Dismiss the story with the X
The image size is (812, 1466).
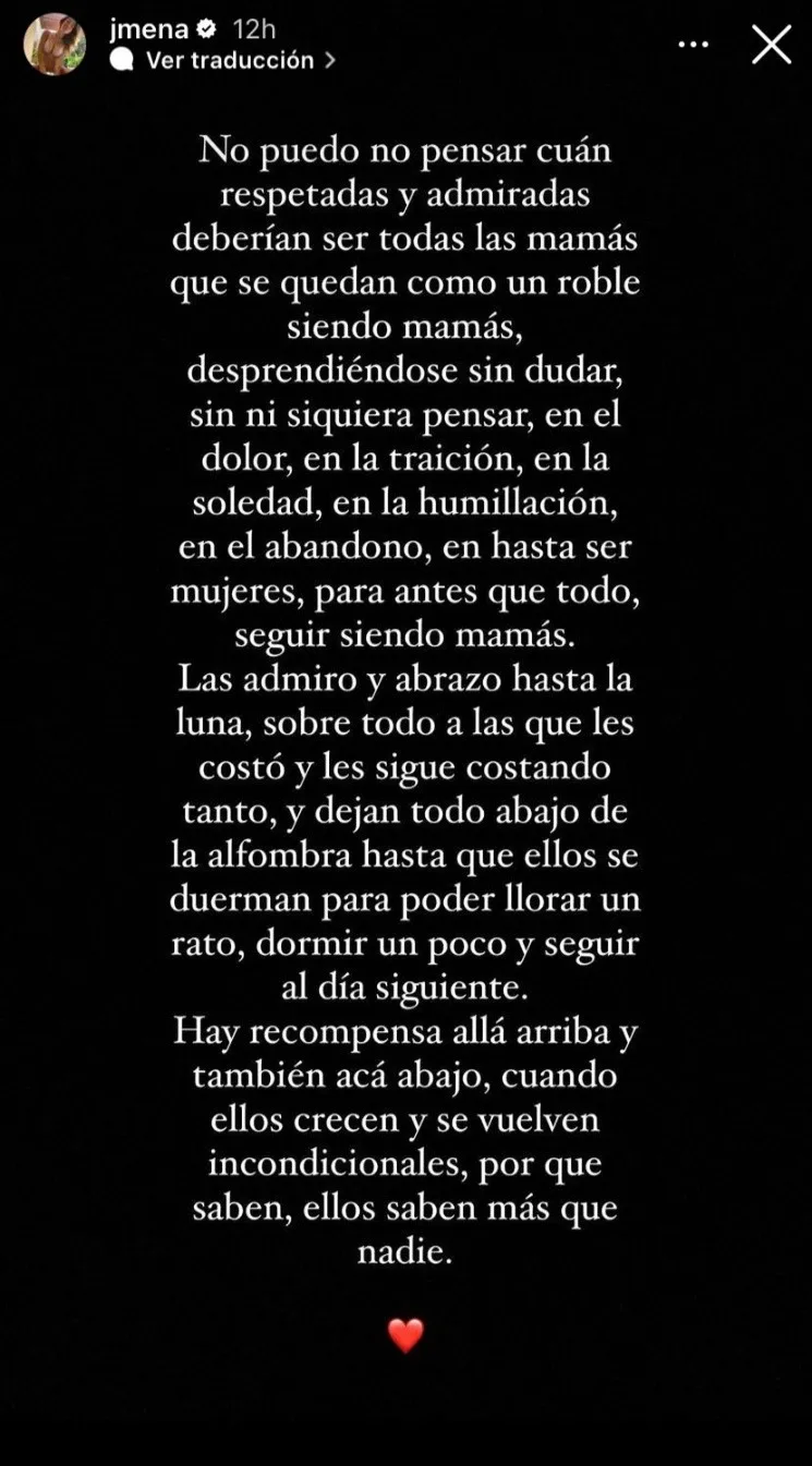[x=771, y=43]
